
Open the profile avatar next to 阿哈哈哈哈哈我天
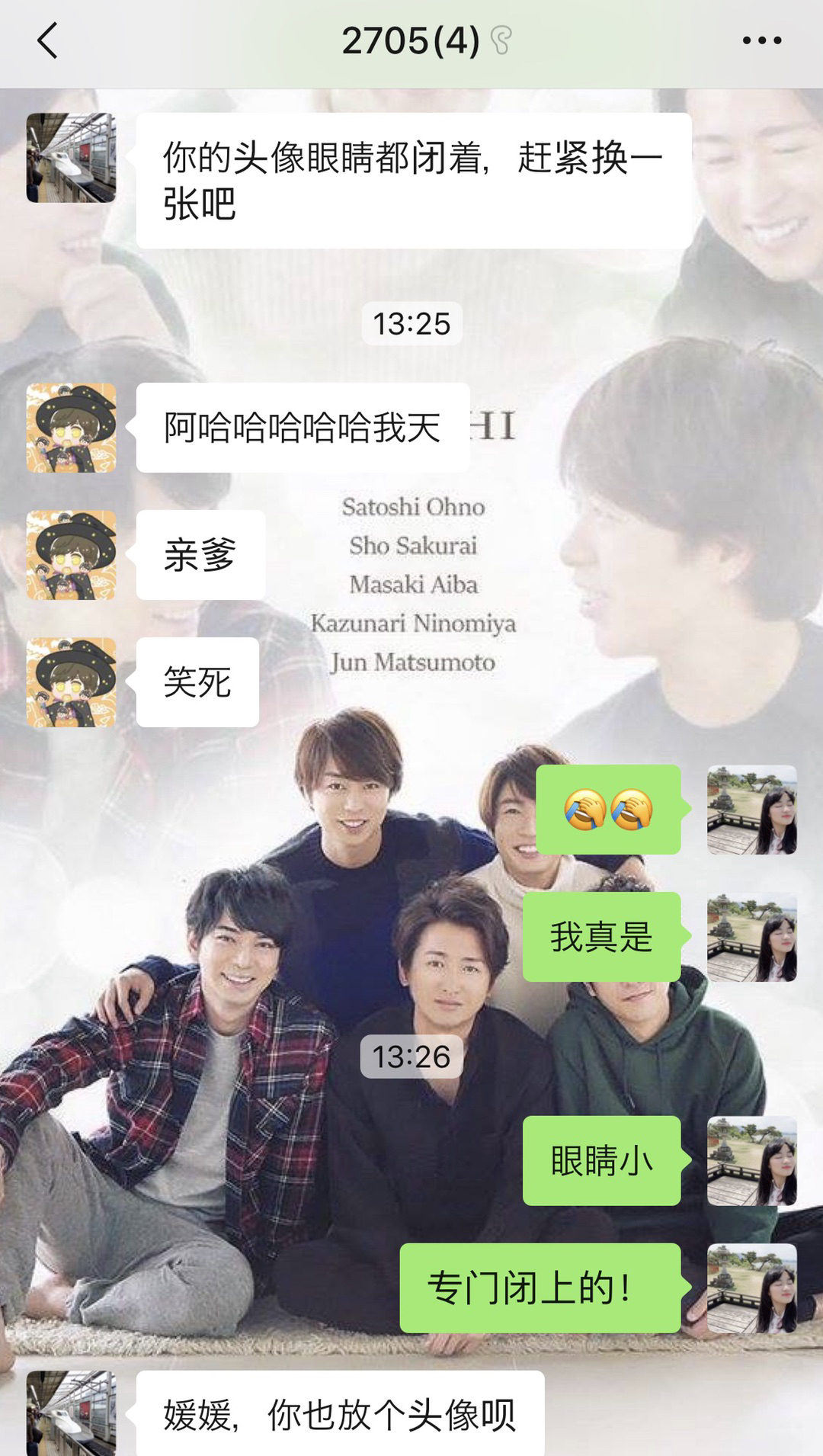[71, 428]
